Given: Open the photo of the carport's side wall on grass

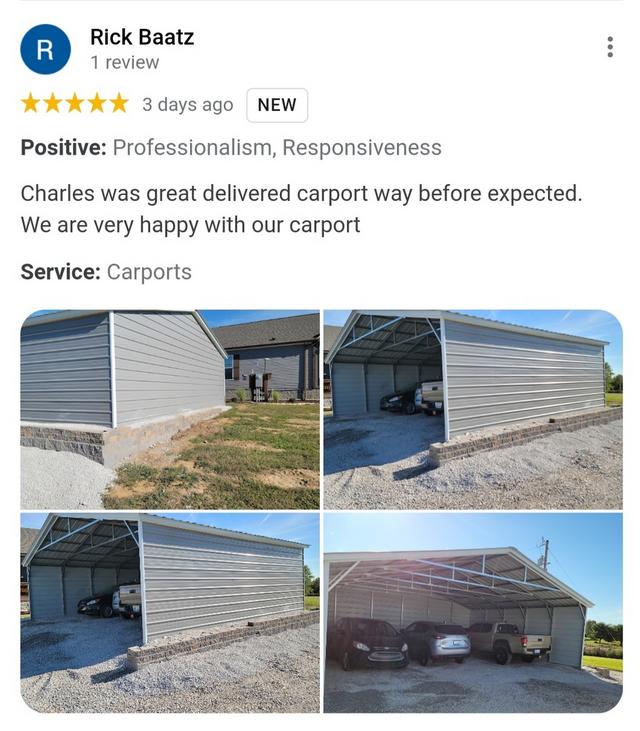Looking at the screenshot, I should [x=170, y=410].
